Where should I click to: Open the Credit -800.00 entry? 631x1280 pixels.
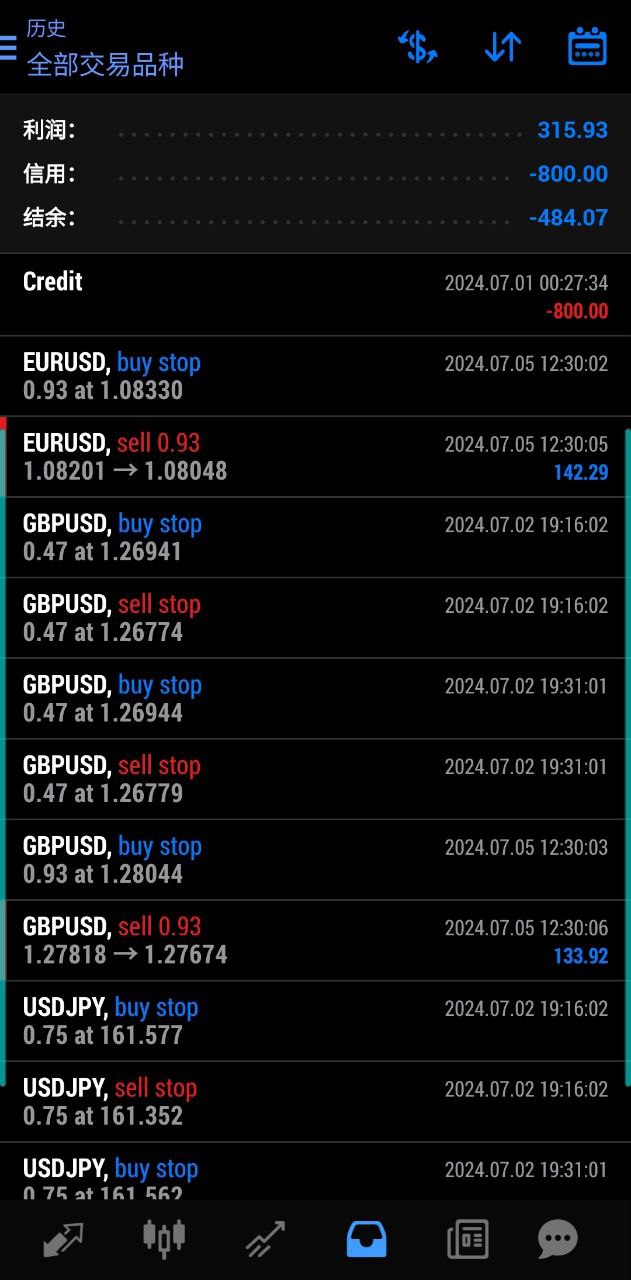pyautogui.click(x=315, y=295)
